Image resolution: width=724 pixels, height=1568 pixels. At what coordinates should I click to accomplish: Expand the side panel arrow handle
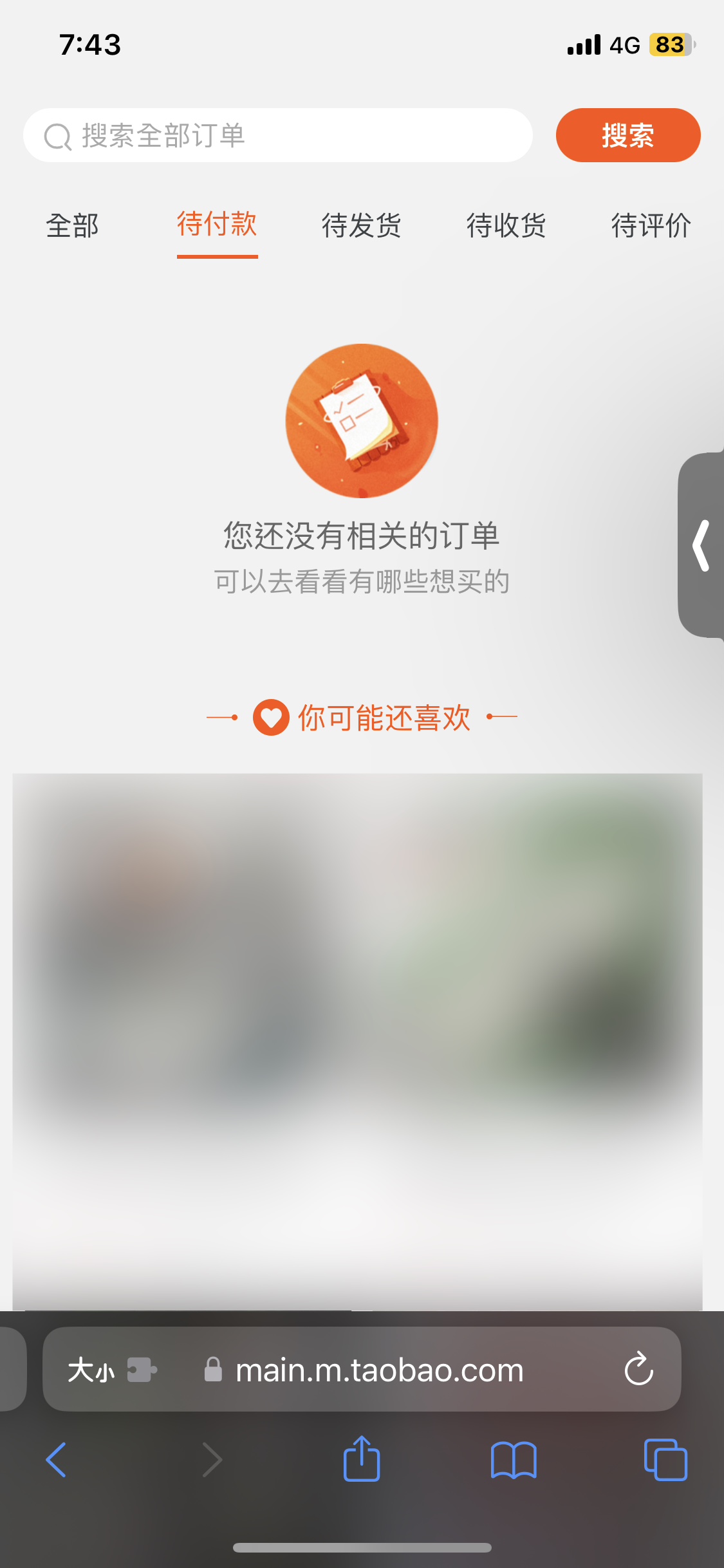tap(701, 545)
